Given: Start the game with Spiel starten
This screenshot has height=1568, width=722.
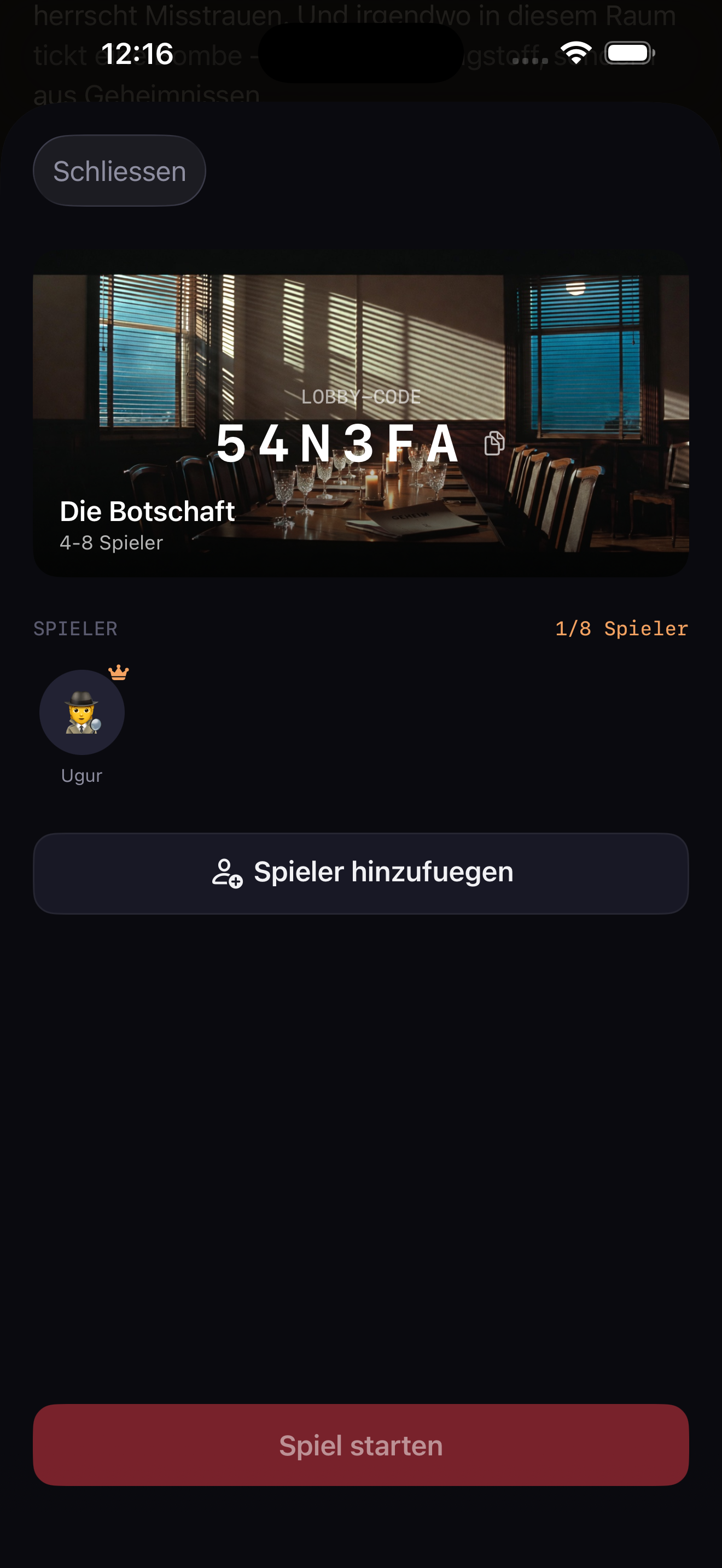Looking at the screenshot, I should 361,1445.
